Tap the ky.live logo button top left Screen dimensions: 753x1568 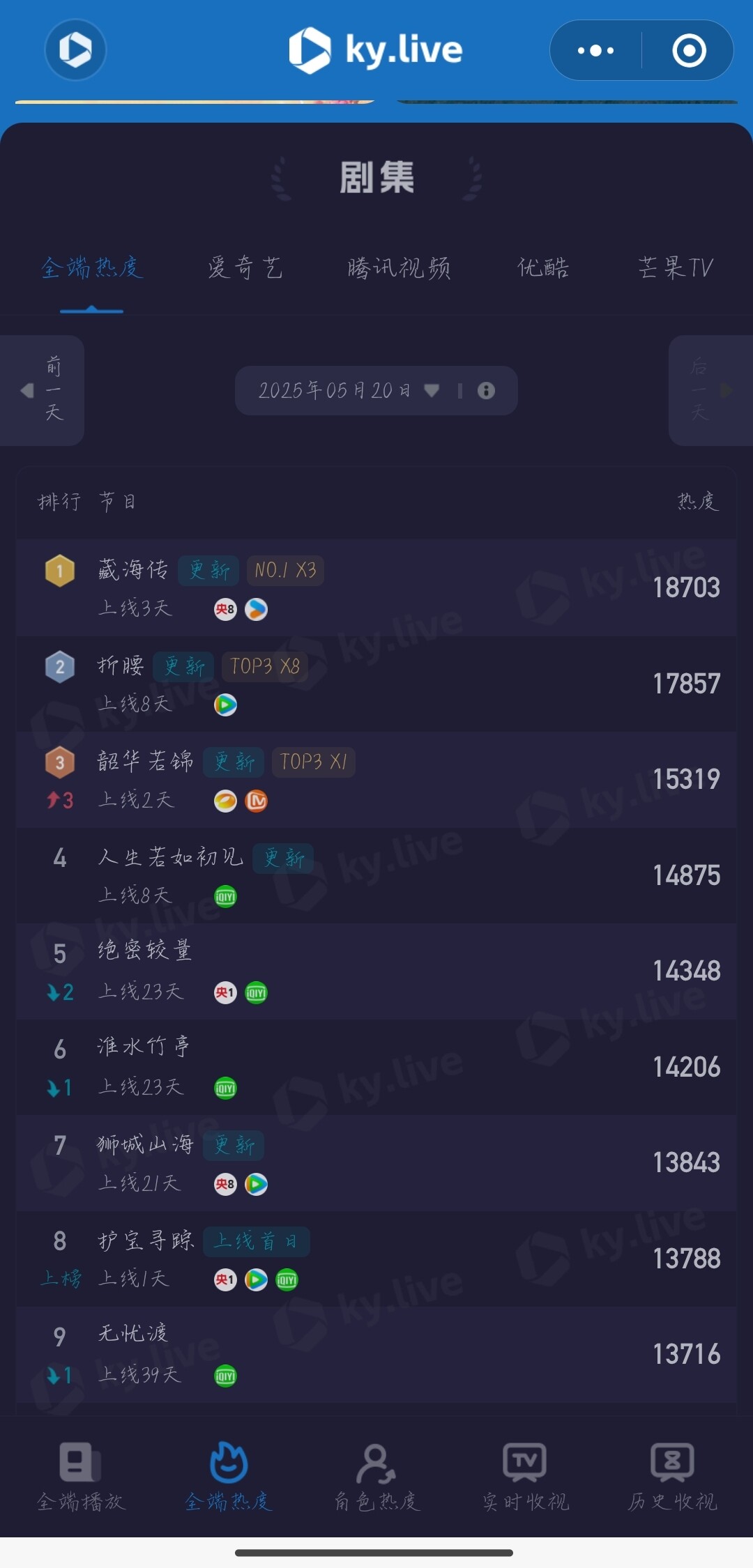(x=75, y=49)
